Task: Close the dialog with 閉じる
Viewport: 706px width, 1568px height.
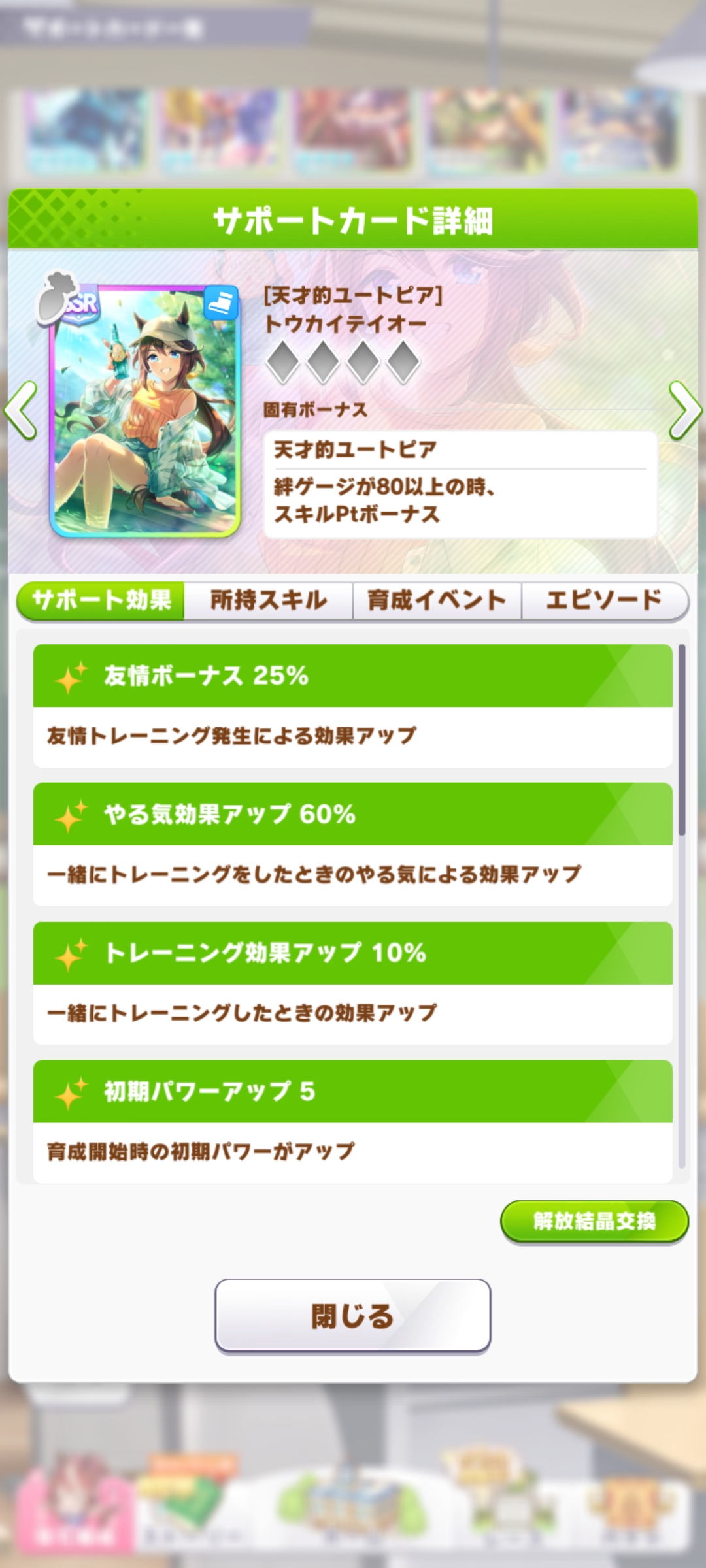Action: [352, 1315]
